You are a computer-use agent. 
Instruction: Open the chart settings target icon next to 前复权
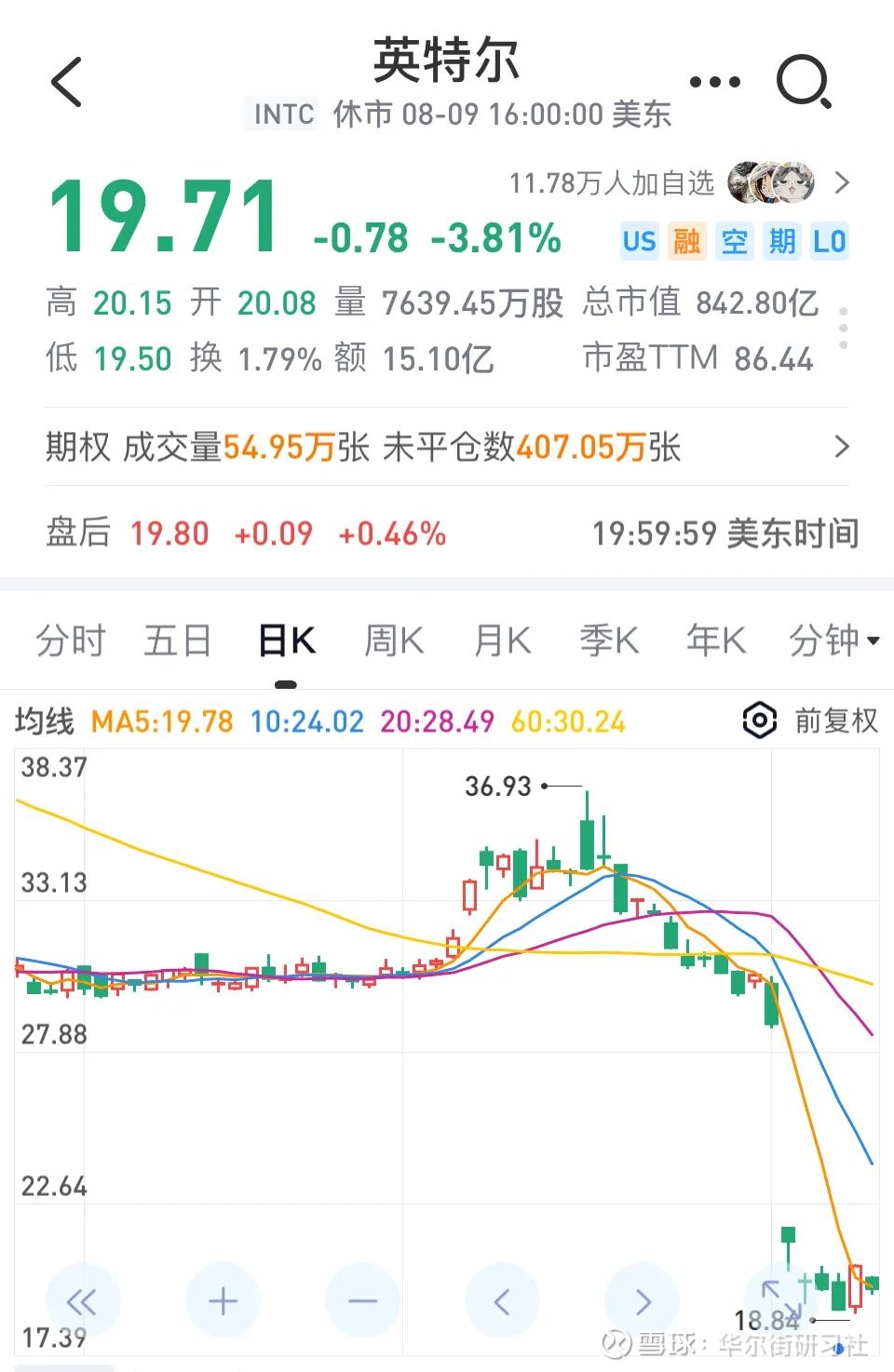[758, 720]
